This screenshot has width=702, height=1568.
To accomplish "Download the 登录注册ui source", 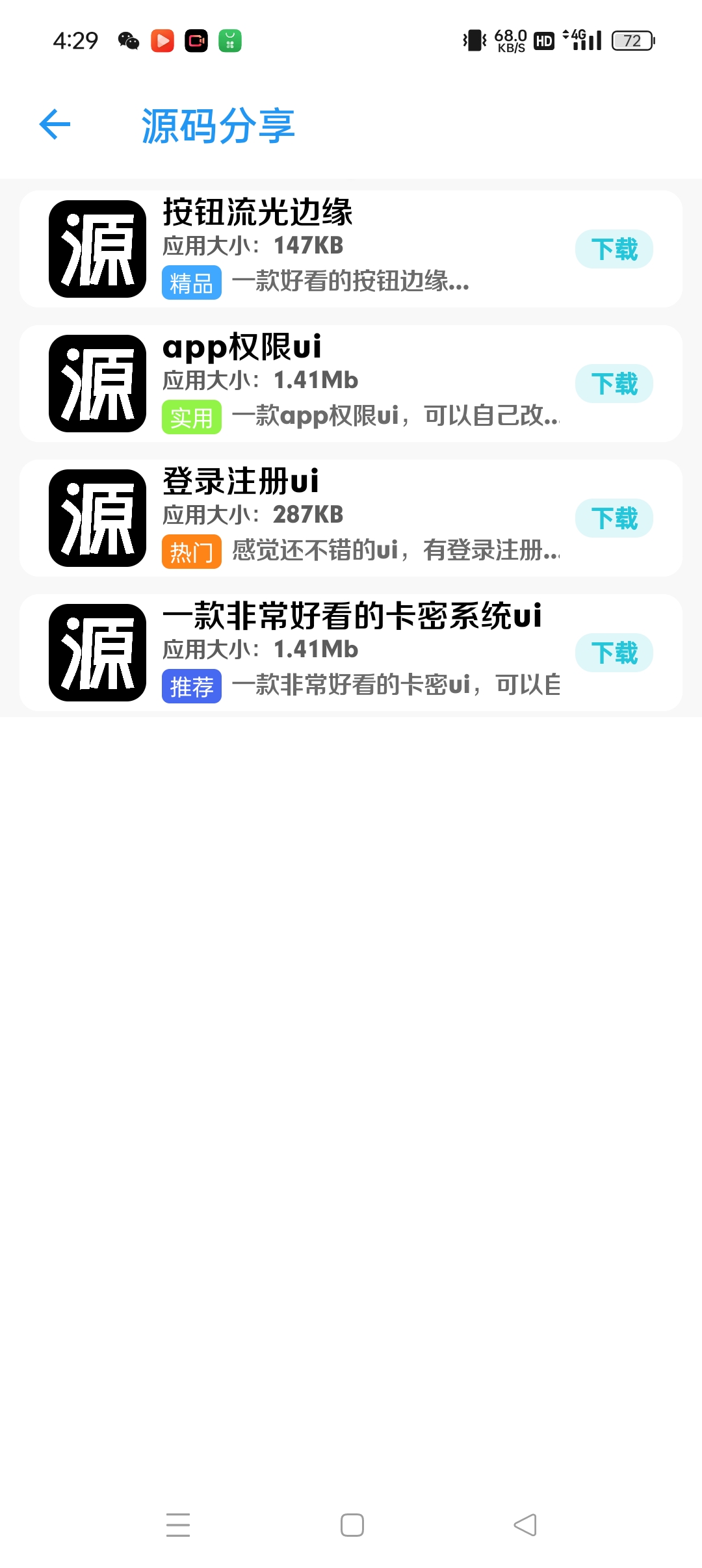I will tap(614, 518).
